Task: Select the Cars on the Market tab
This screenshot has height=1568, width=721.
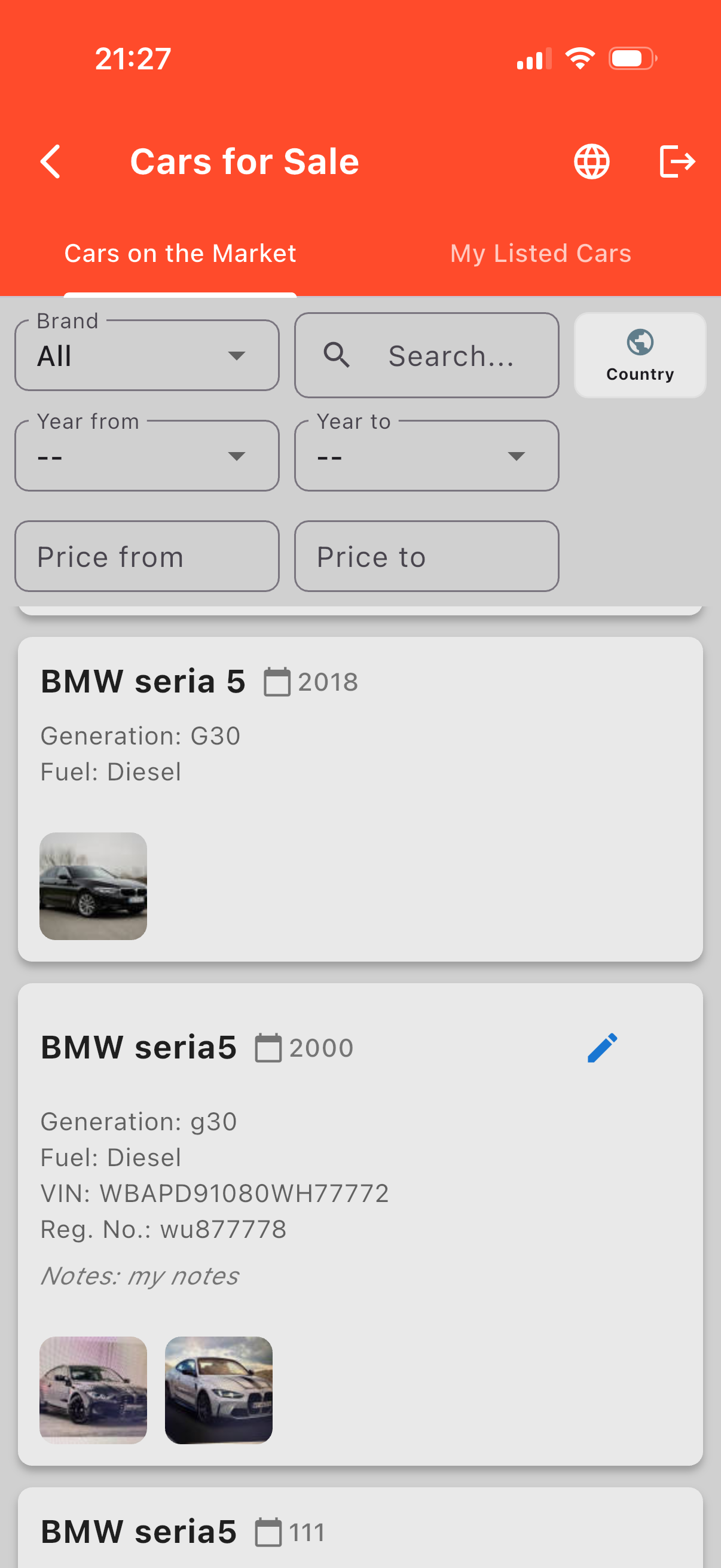Action: 180,252
